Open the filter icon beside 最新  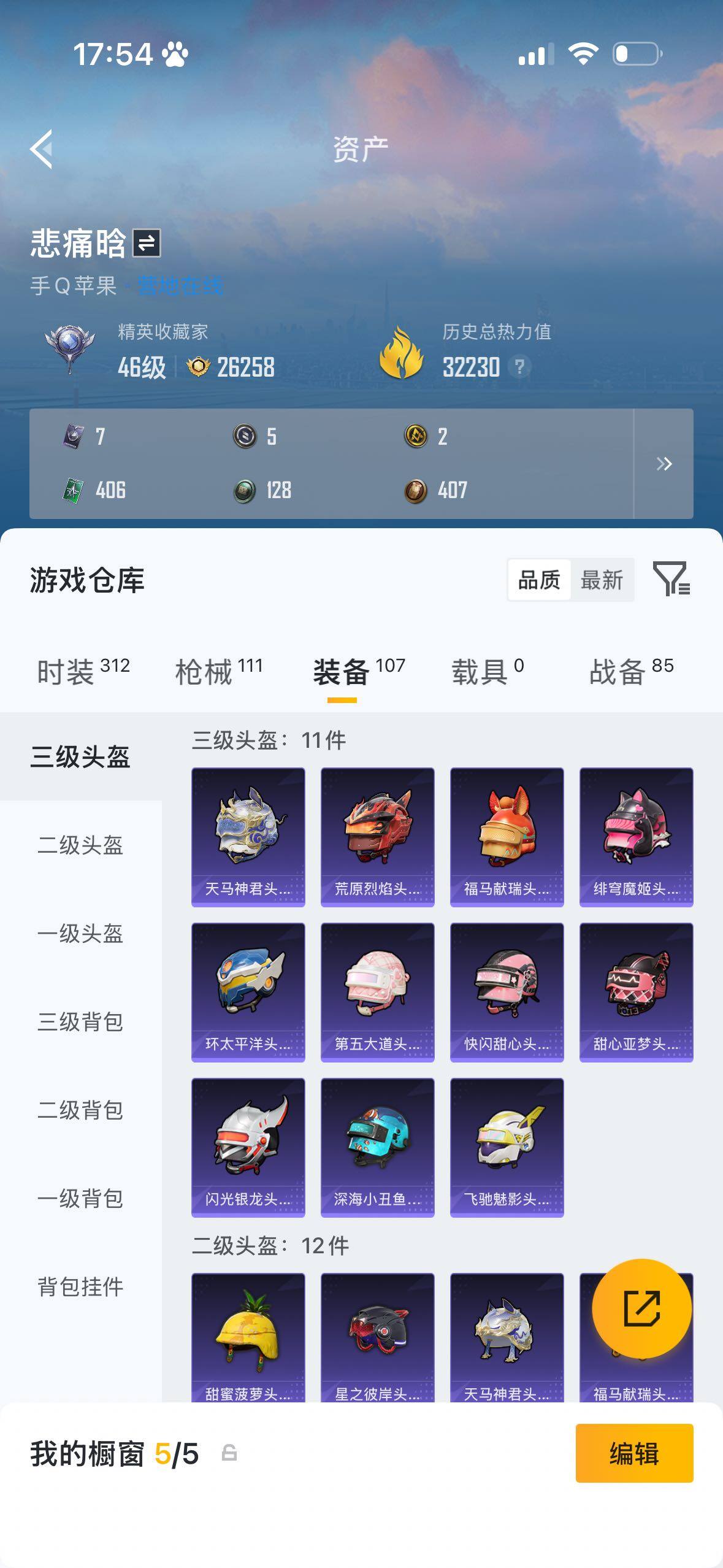click(671, 580)
